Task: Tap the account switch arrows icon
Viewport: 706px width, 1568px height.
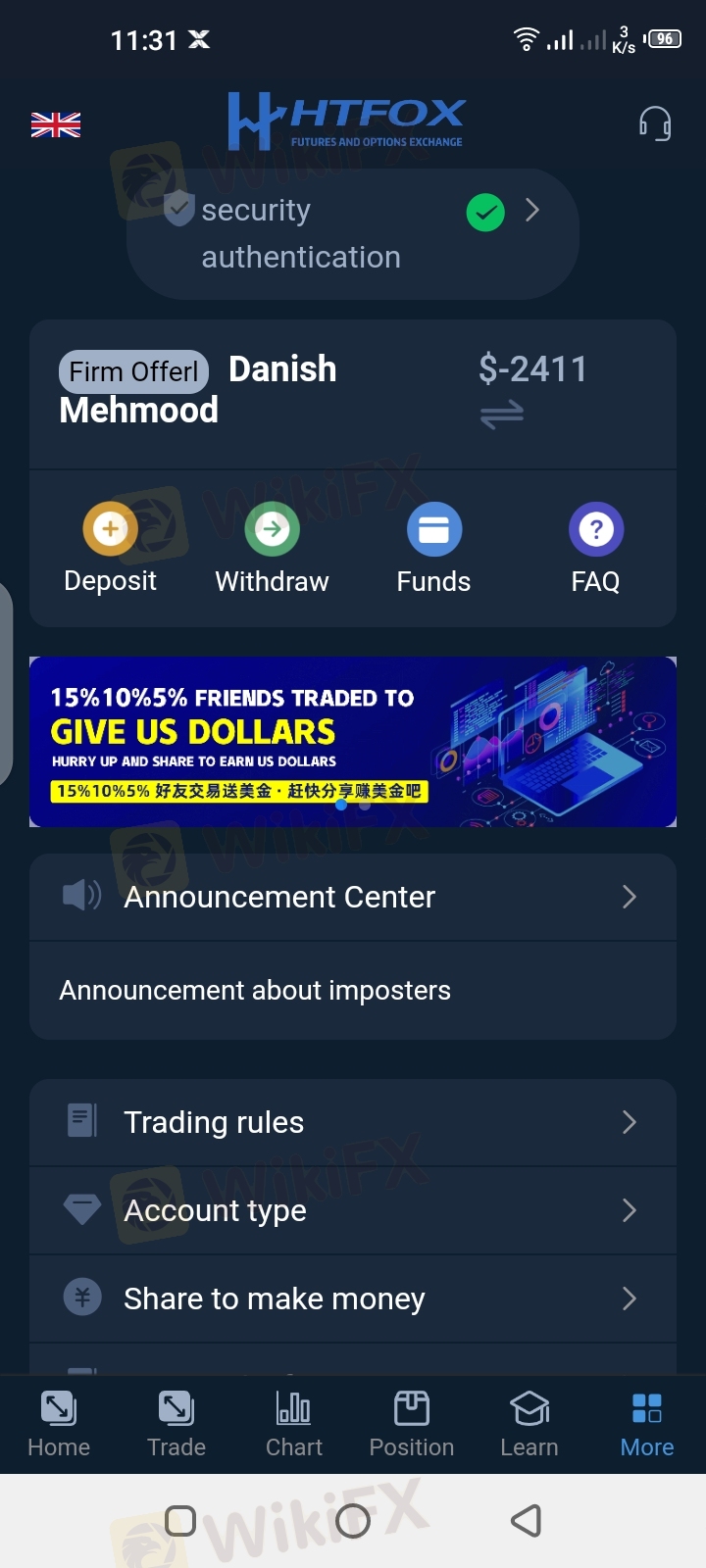Action: click(502, 416)
